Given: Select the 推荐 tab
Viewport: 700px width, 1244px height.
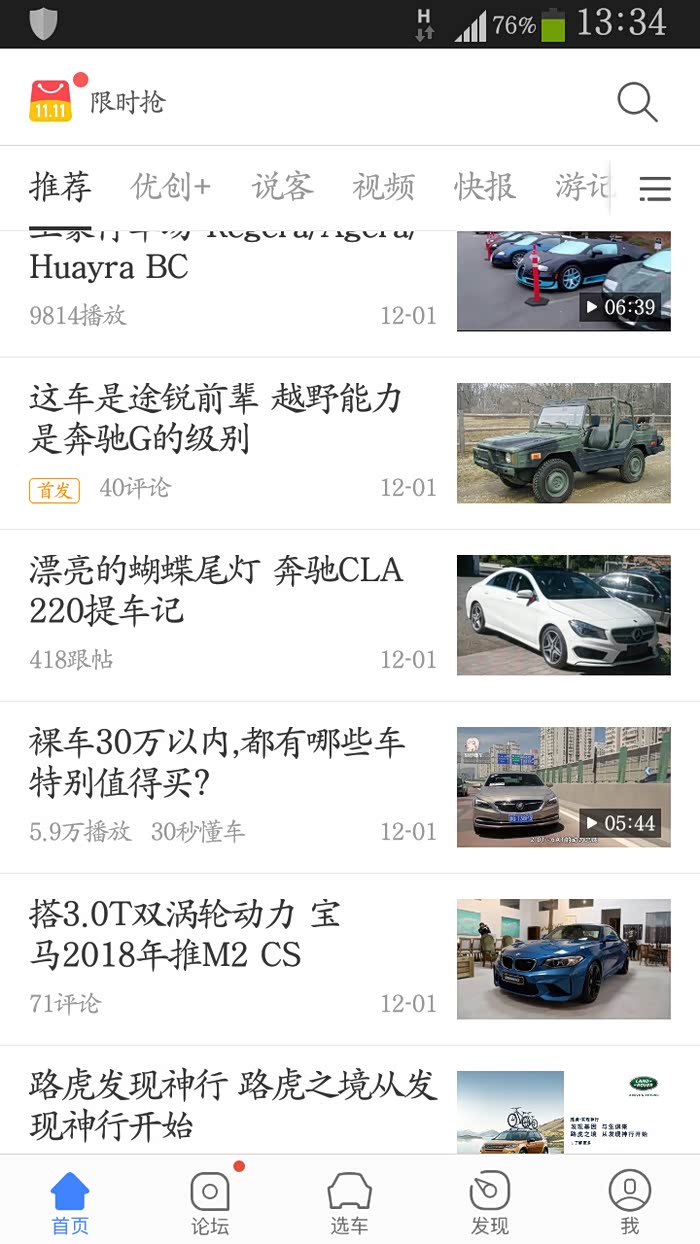Looking at the screenshot, I should (60, 187).
